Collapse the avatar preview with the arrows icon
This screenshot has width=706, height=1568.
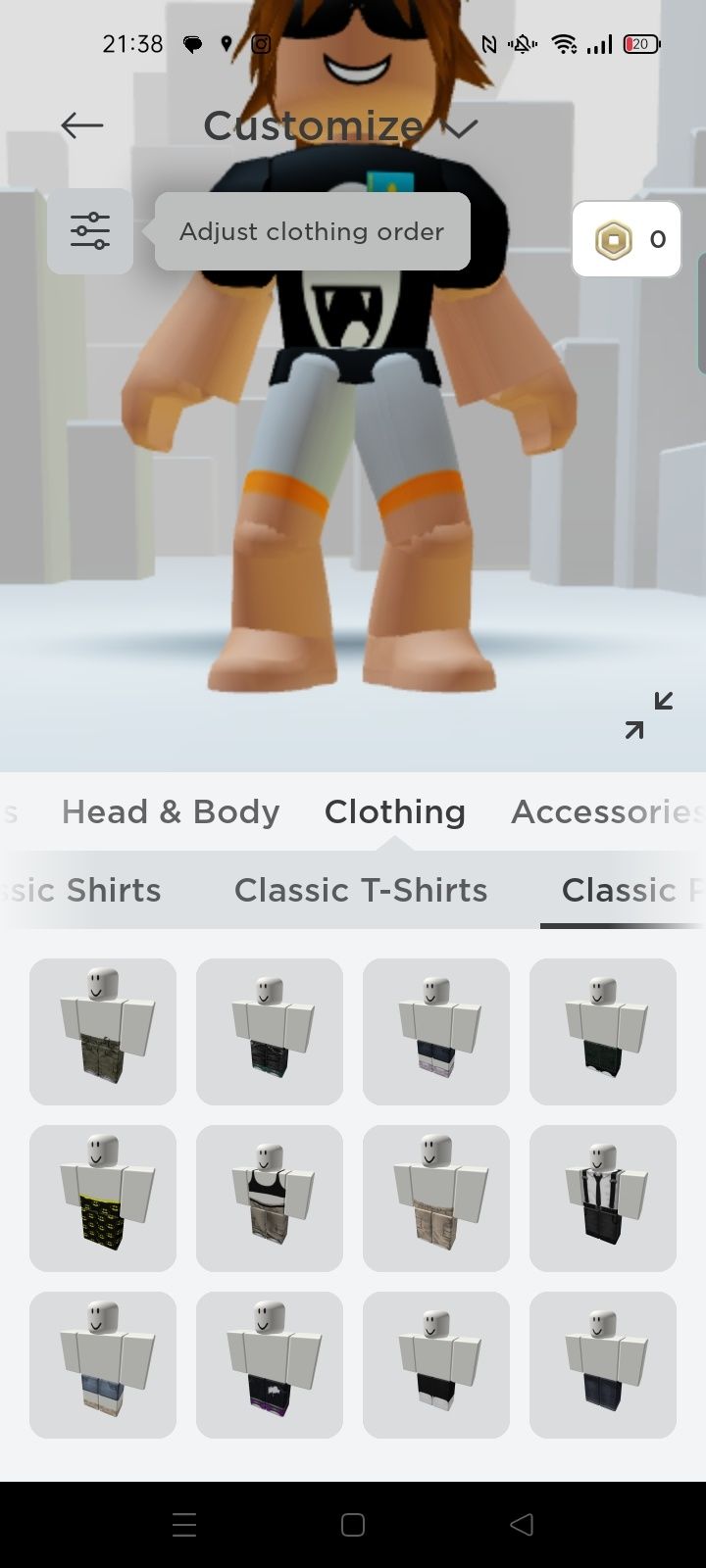point(648,715)
